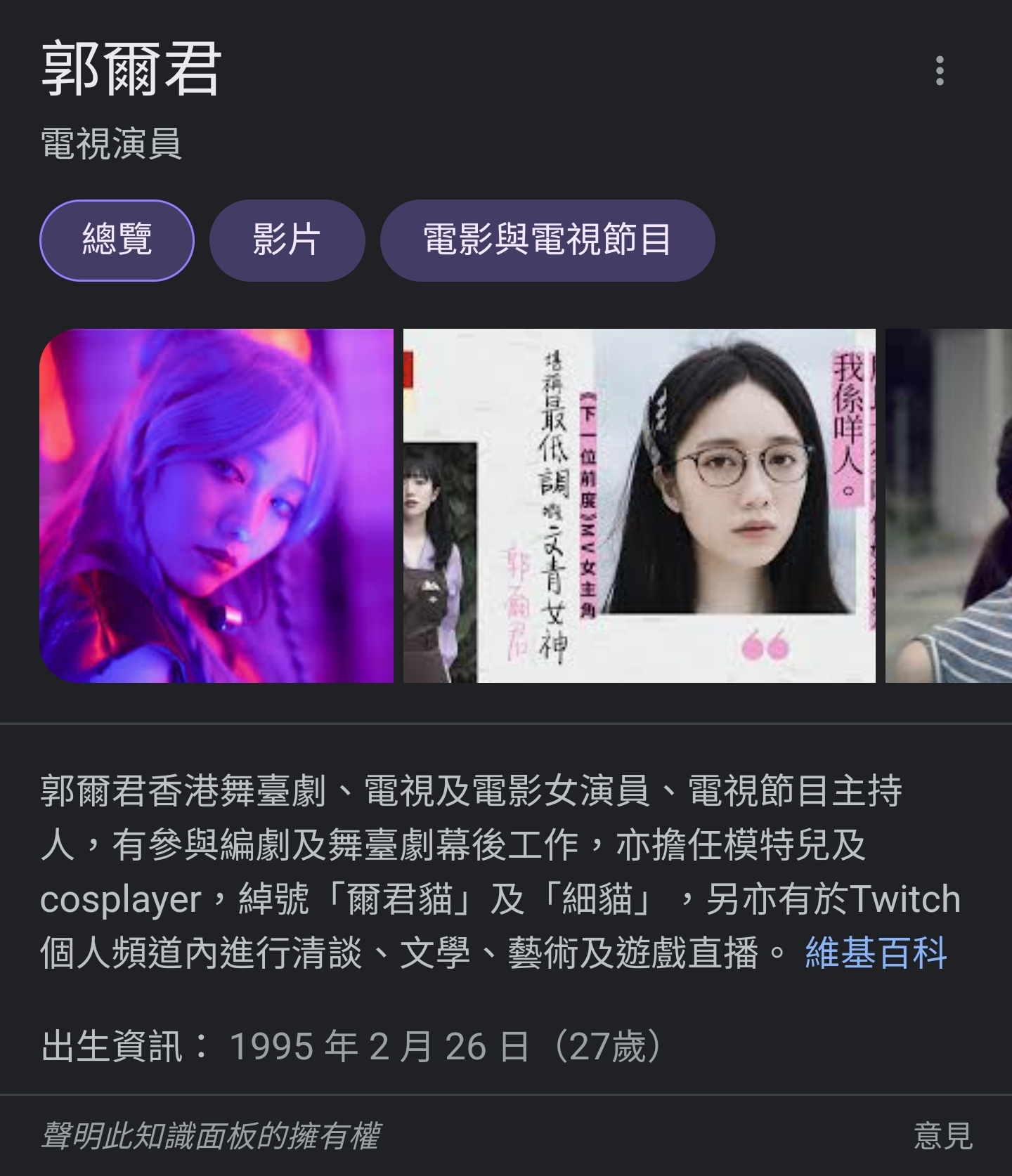Open the 維基百科 source link

pos(876,953)
